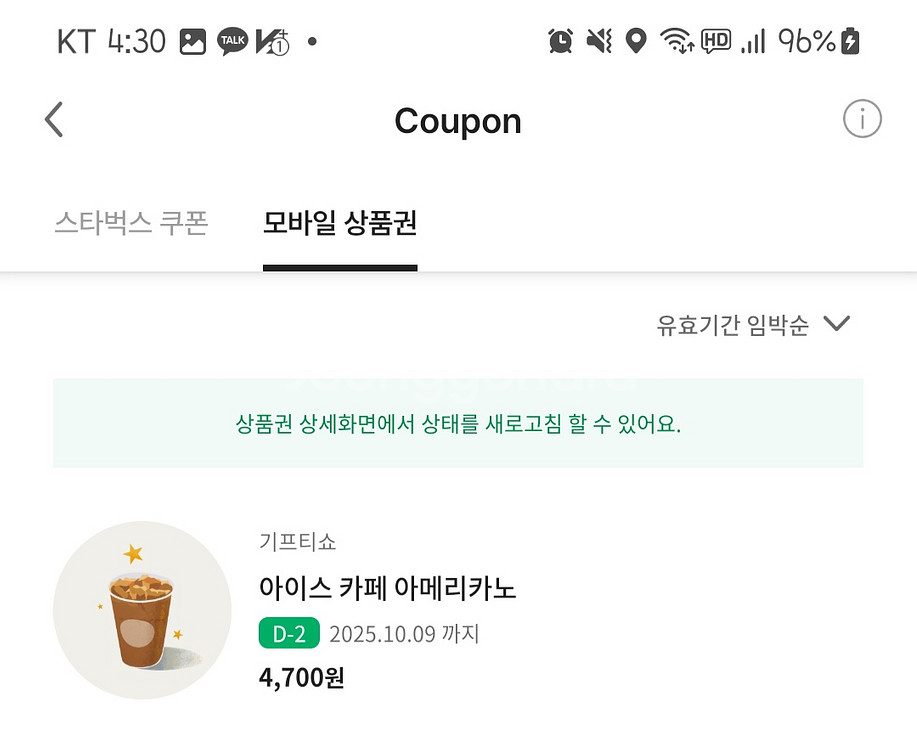Open the 아이스 카페 아메리카노 voucher

tap(387, 589)
